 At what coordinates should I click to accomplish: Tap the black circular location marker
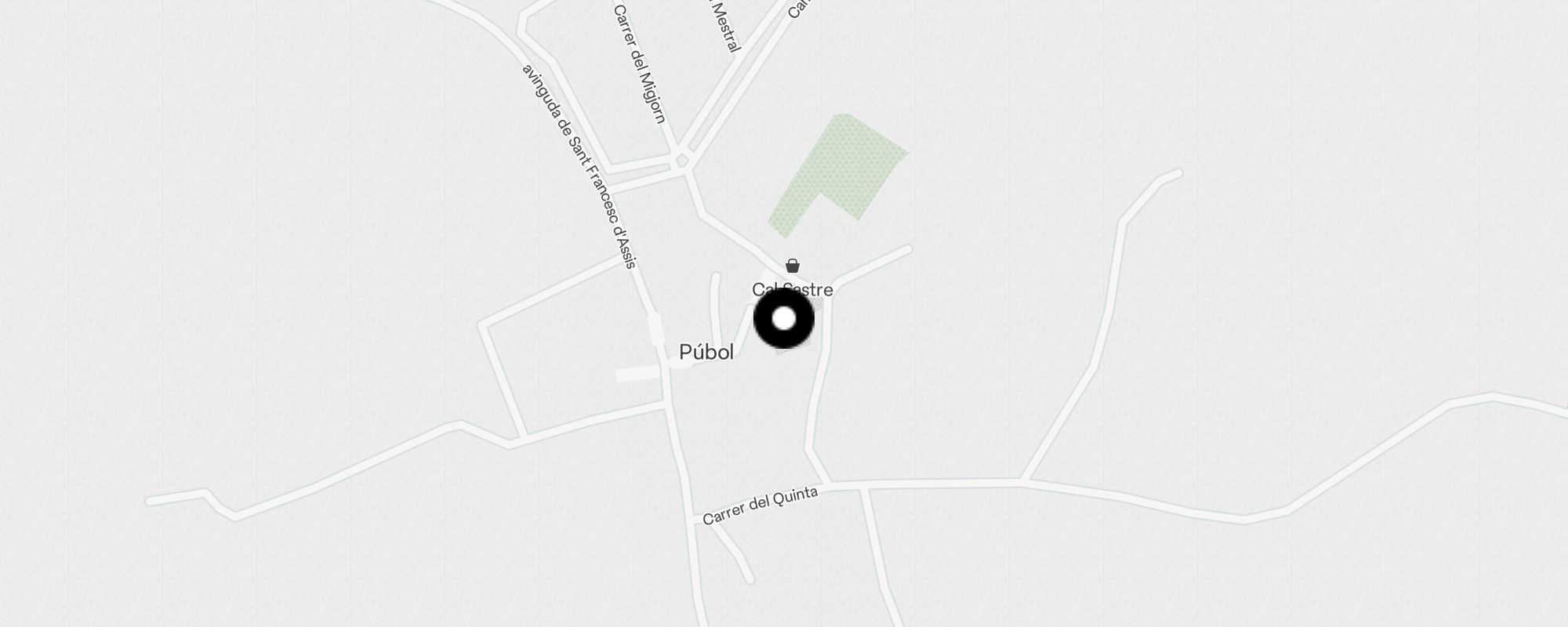coord(784,319)
